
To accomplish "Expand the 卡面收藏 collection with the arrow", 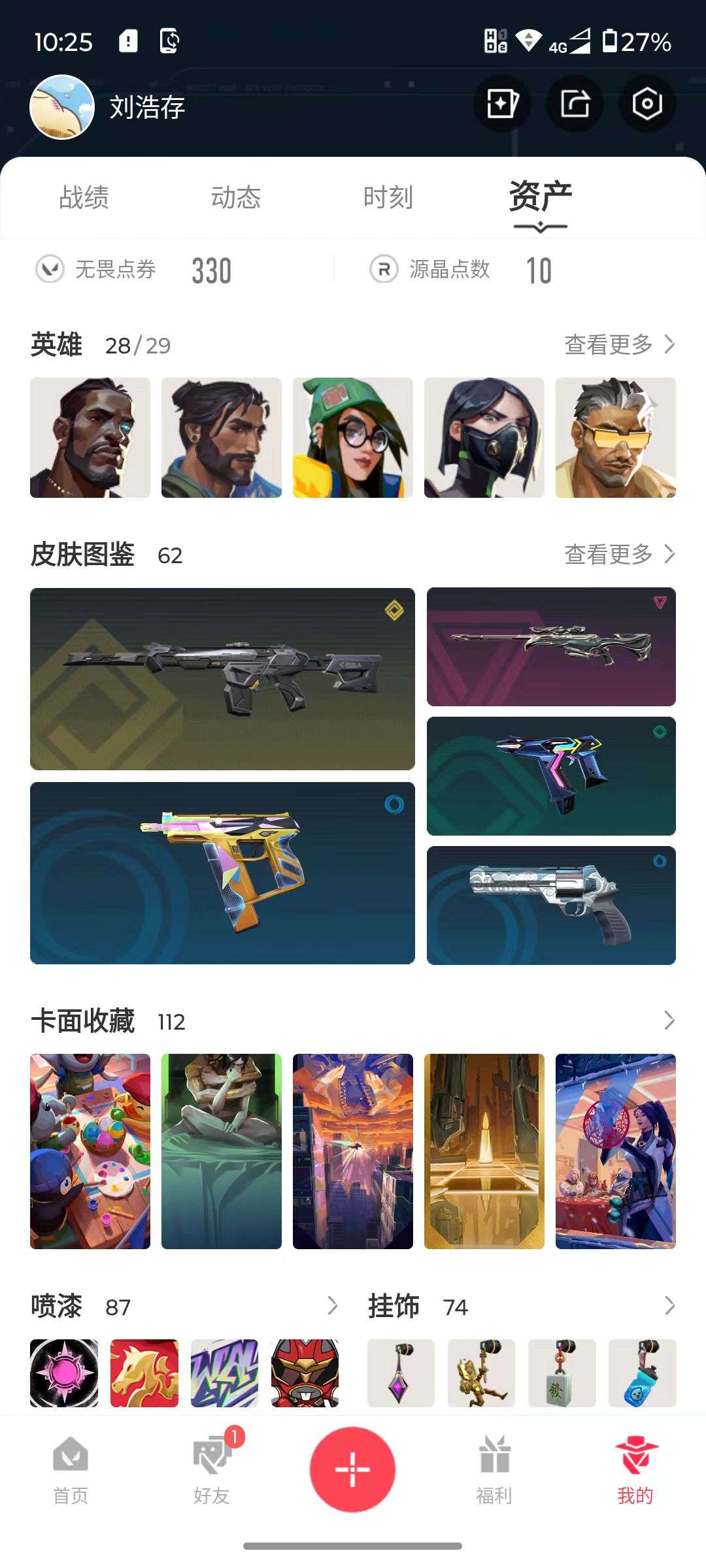I will click(669, 1021).
